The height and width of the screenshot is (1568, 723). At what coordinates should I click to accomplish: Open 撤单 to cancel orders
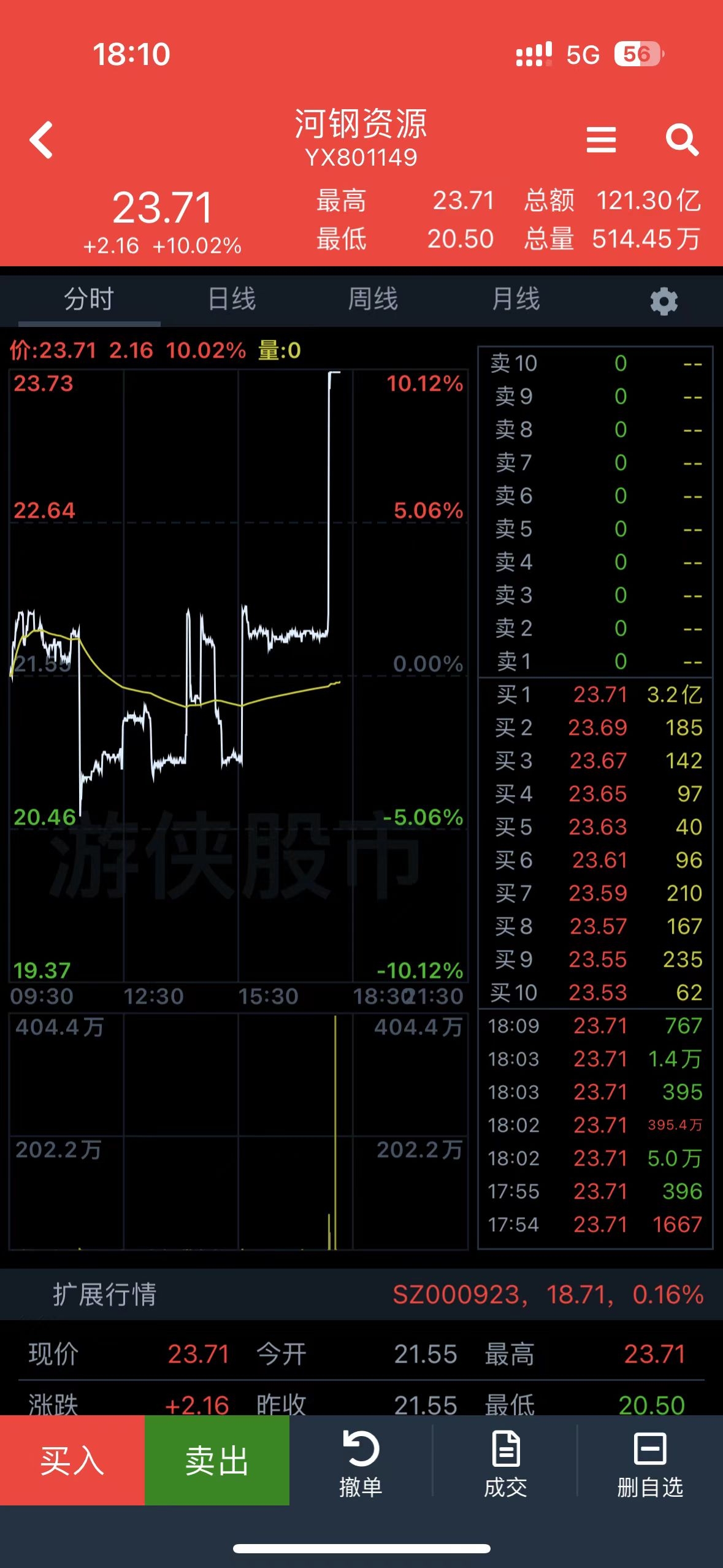click(361, 1462)
